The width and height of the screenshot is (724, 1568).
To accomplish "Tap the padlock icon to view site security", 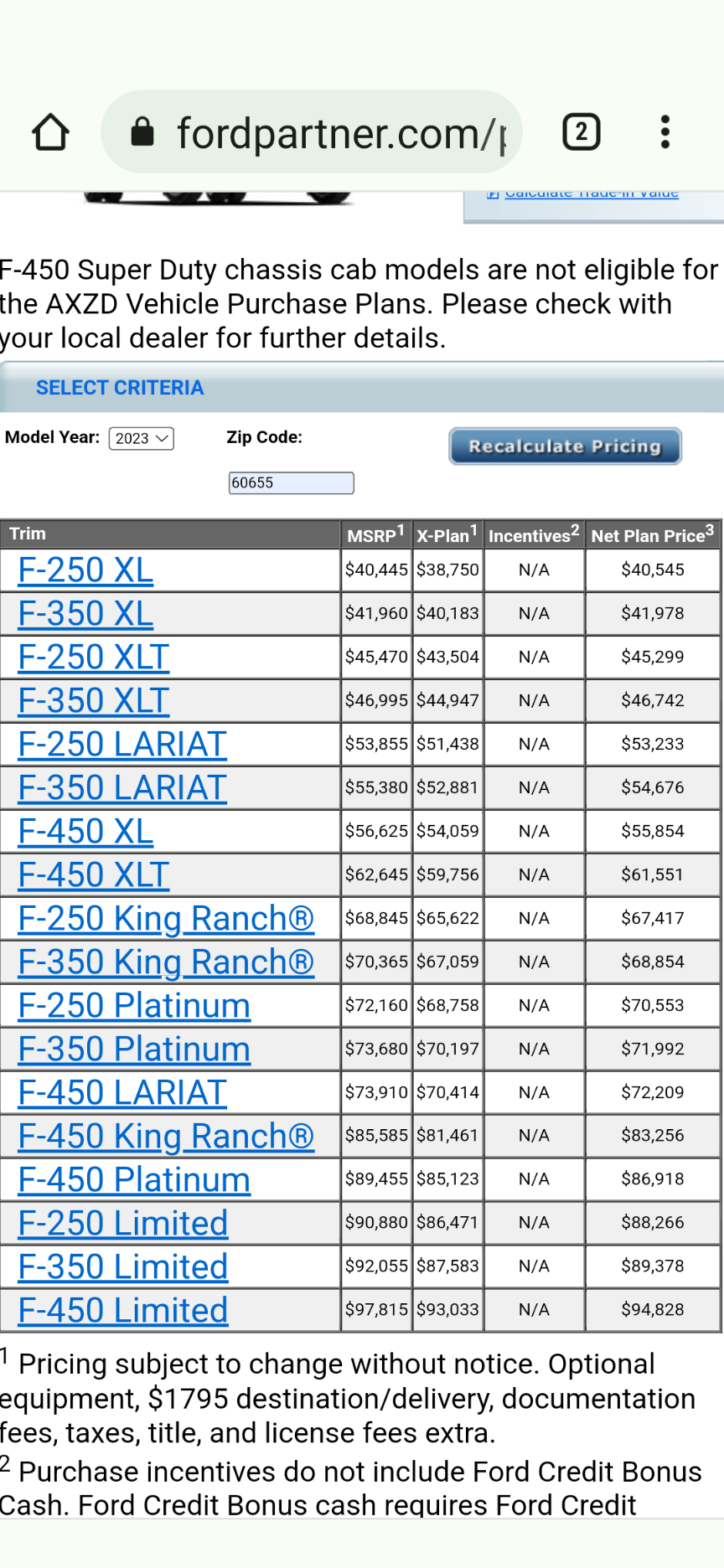I will tap(141, 132).
